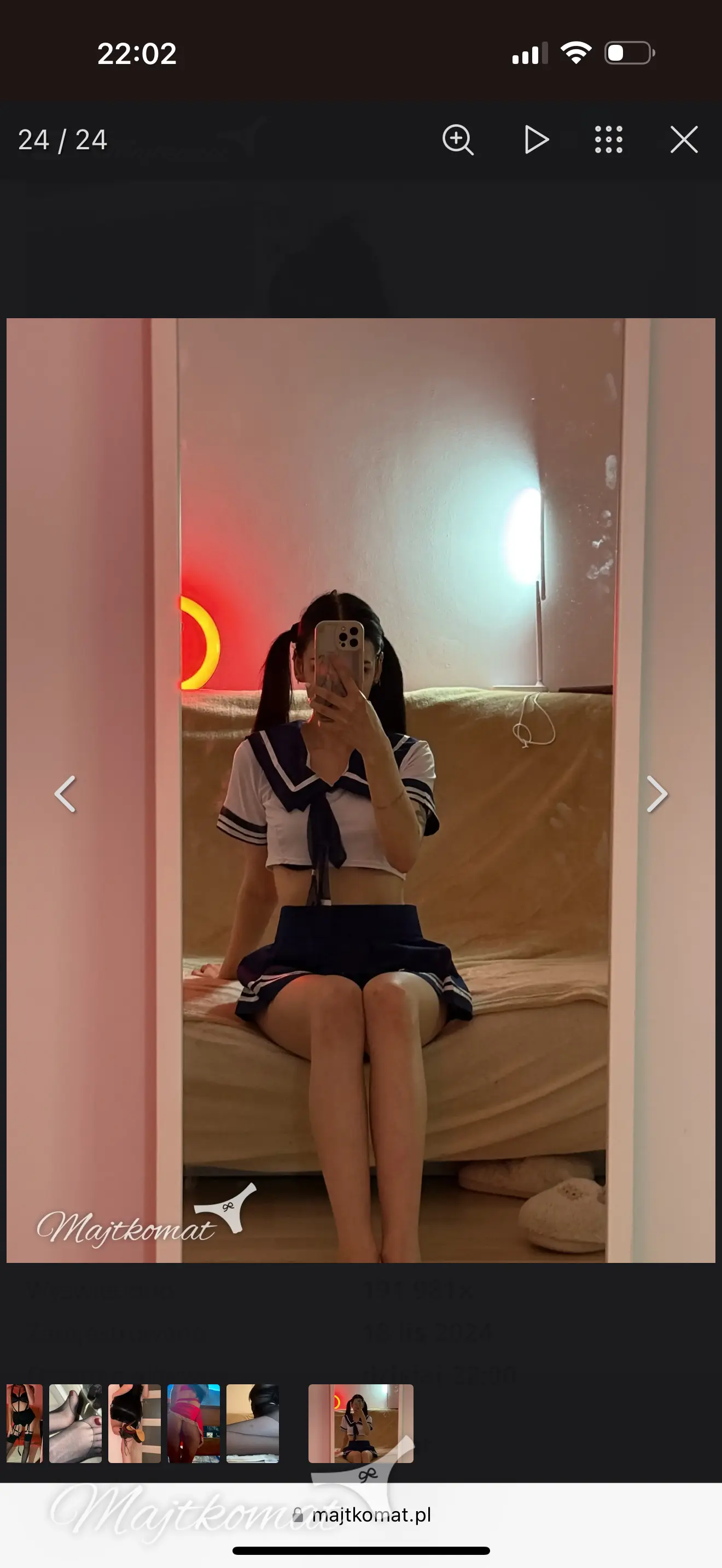This screenshot has height=1568, width=722.
Task: Open the thumbnail grid view
Action: click(608, 140)
